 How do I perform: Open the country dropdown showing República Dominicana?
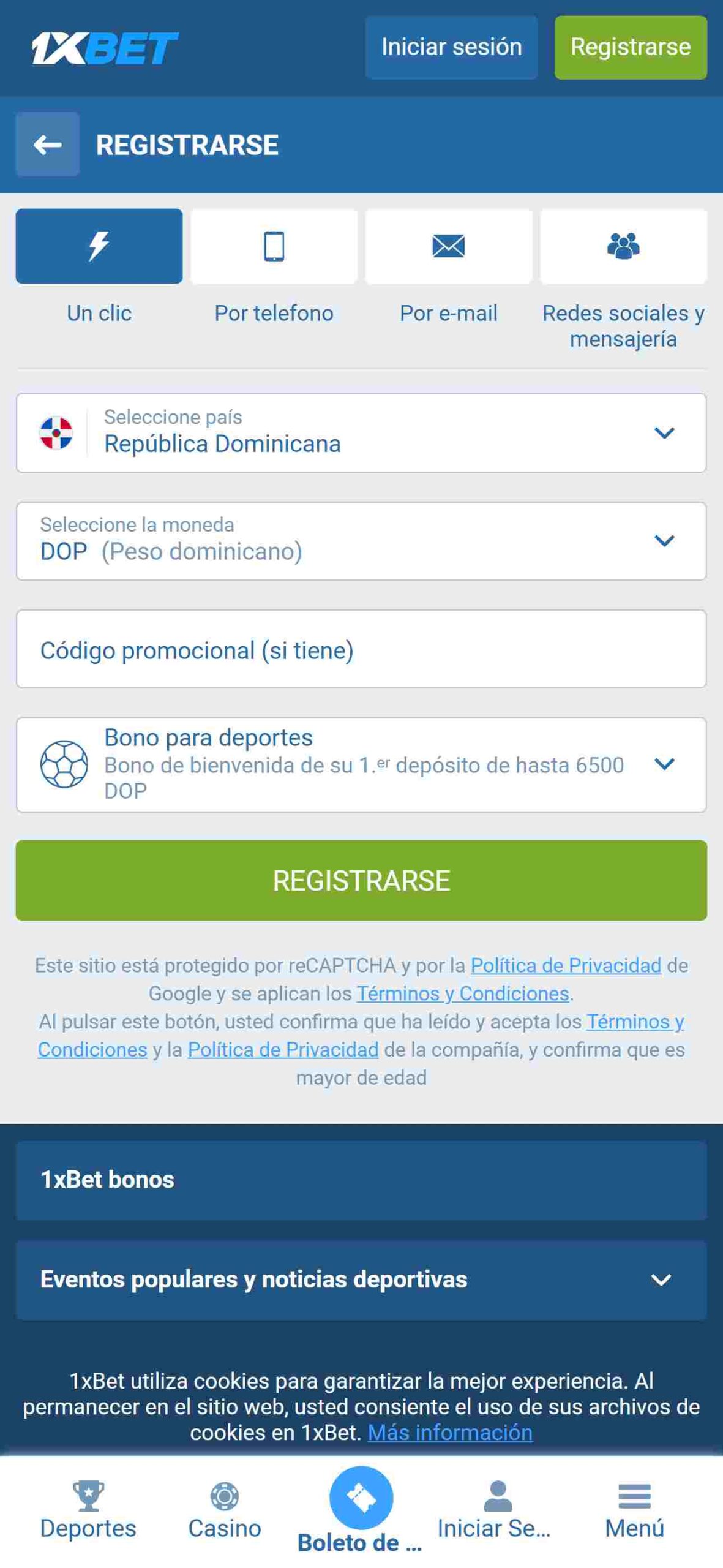click(x=361, y=433)
